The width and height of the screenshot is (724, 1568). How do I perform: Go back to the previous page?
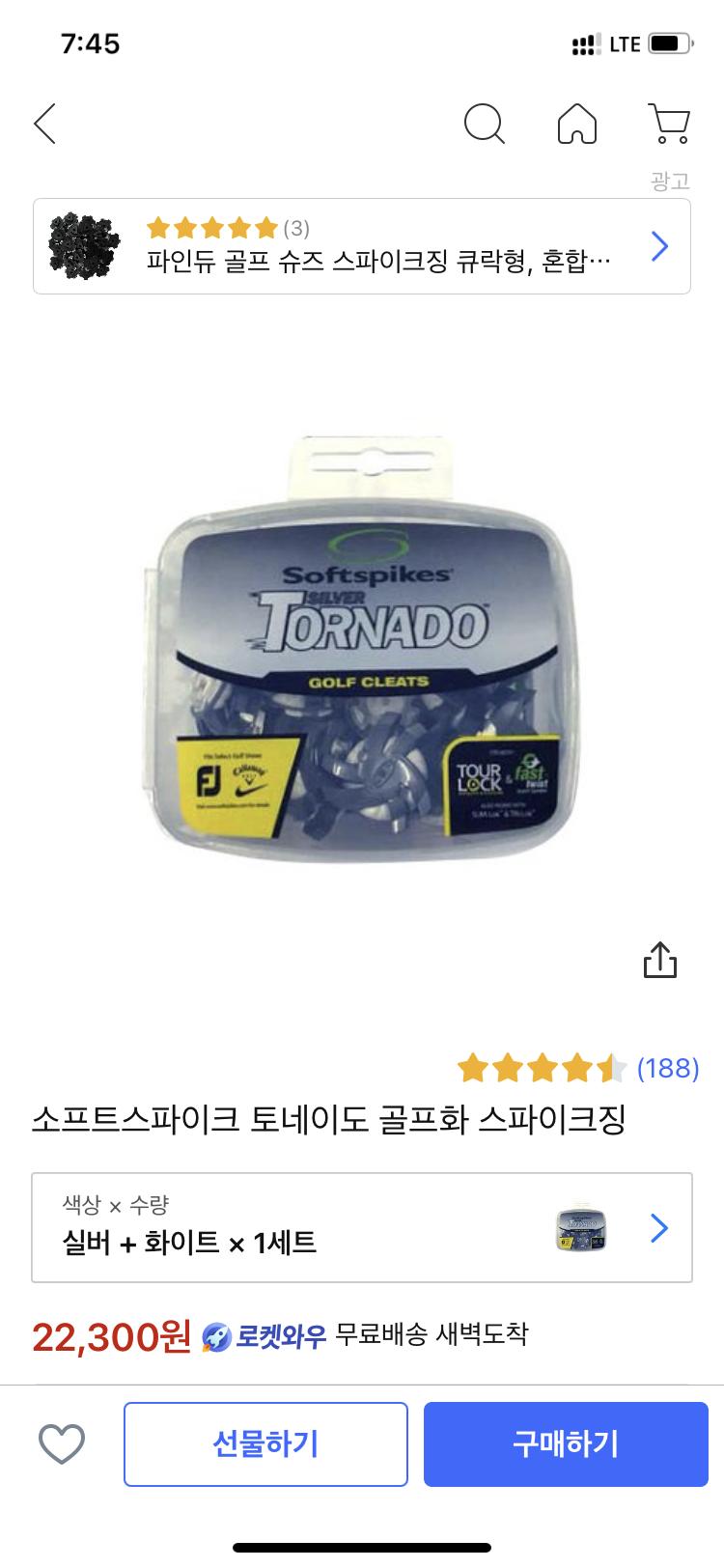[x=45, y=124]
